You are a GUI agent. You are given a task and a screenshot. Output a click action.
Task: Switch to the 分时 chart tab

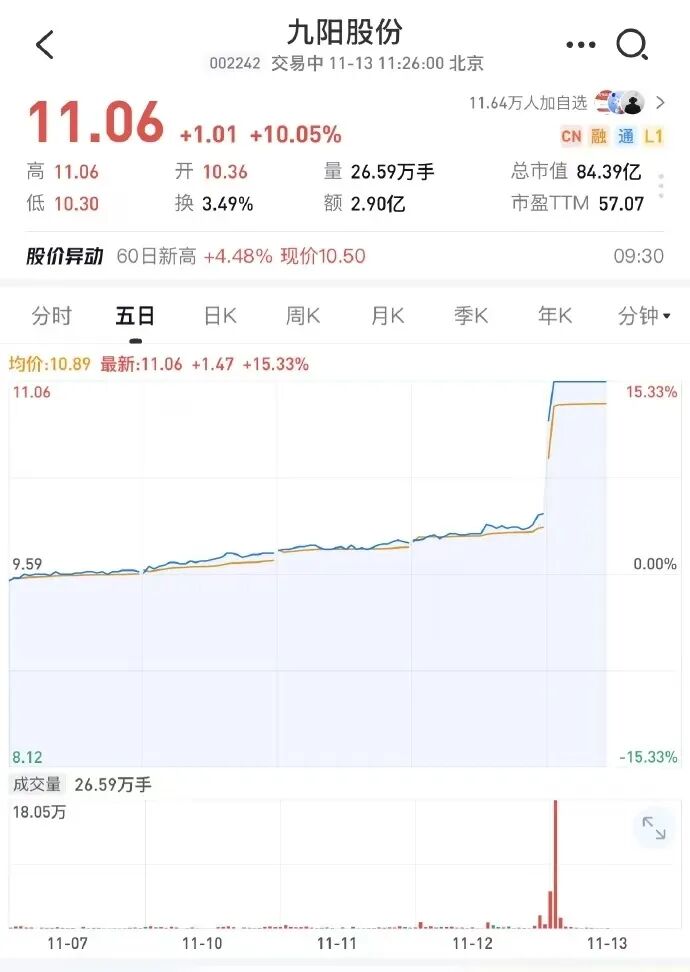pyautogui.click(x=51, y=316)
